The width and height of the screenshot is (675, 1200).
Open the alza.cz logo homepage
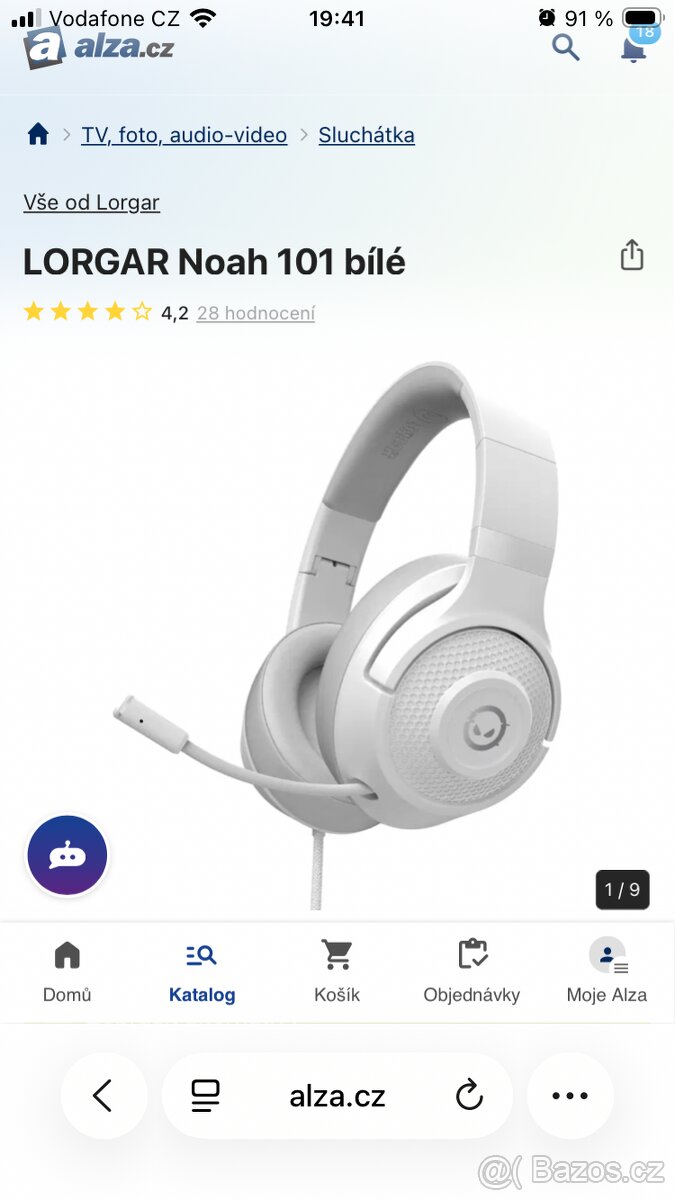[x=98, y=47]
